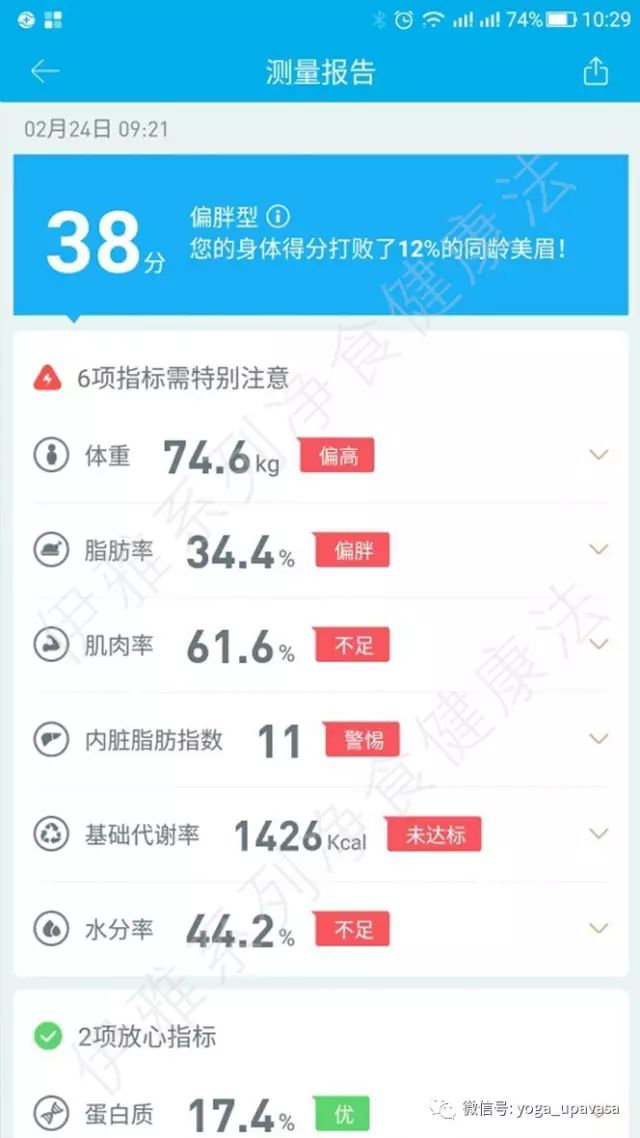Share the measurement report
This screenshot has width=640, height=1138.
pyautogui.click(x=595, y=71)
